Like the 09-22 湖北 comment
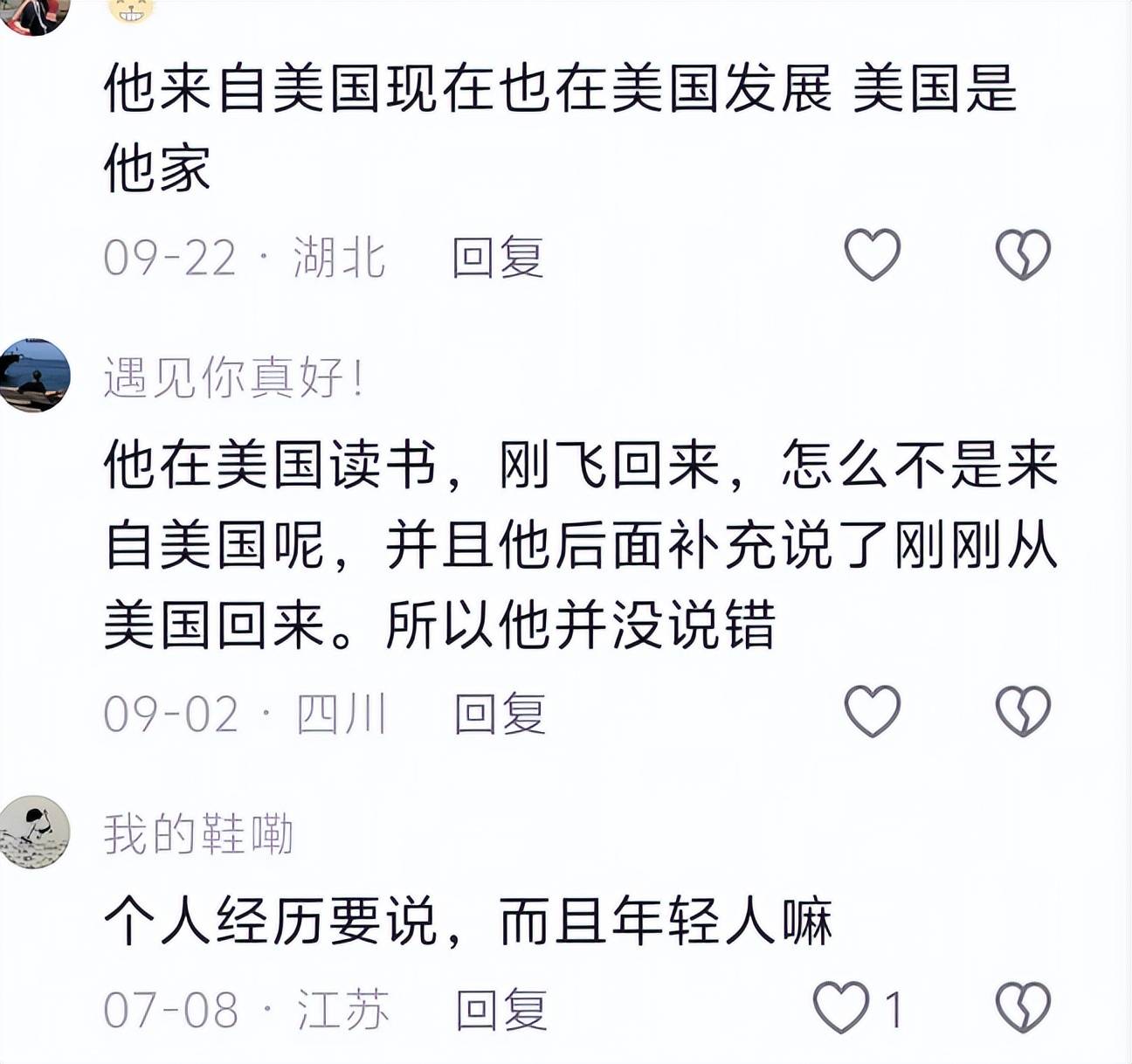Image resolution: width=1132 pixels, height=1064 pixels. coord(872,254)
